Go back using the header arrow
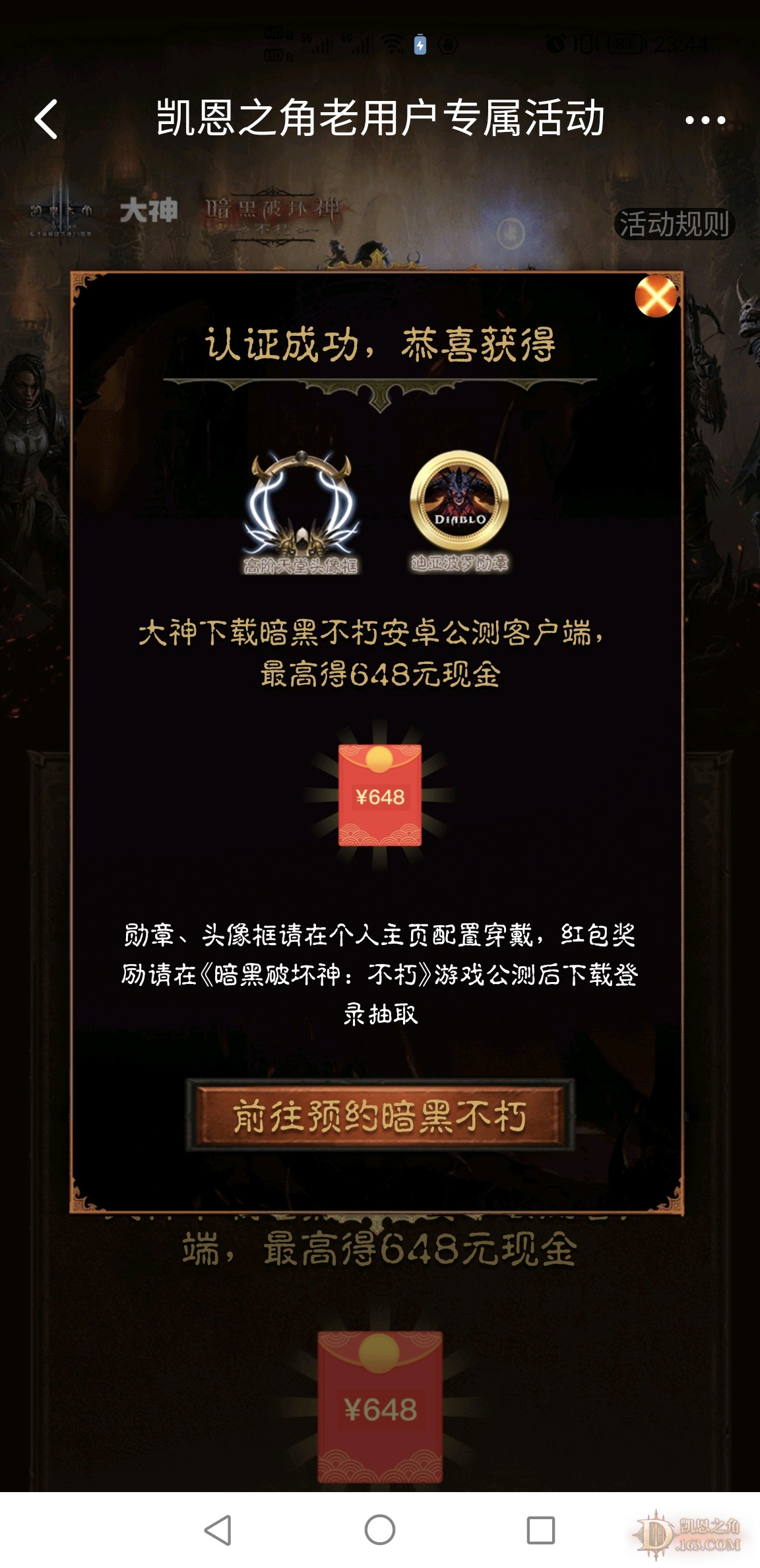 click(46, 119)
